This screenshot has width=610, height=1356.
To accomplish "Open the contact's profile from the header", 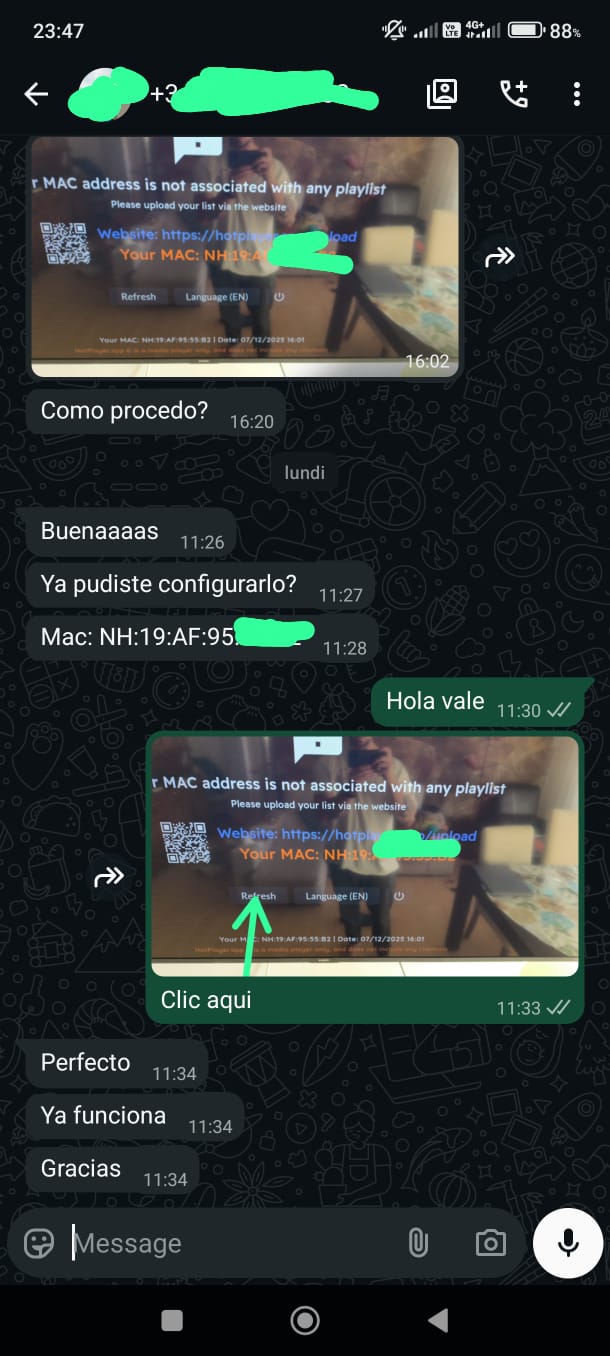I will (x=220, y=94).
